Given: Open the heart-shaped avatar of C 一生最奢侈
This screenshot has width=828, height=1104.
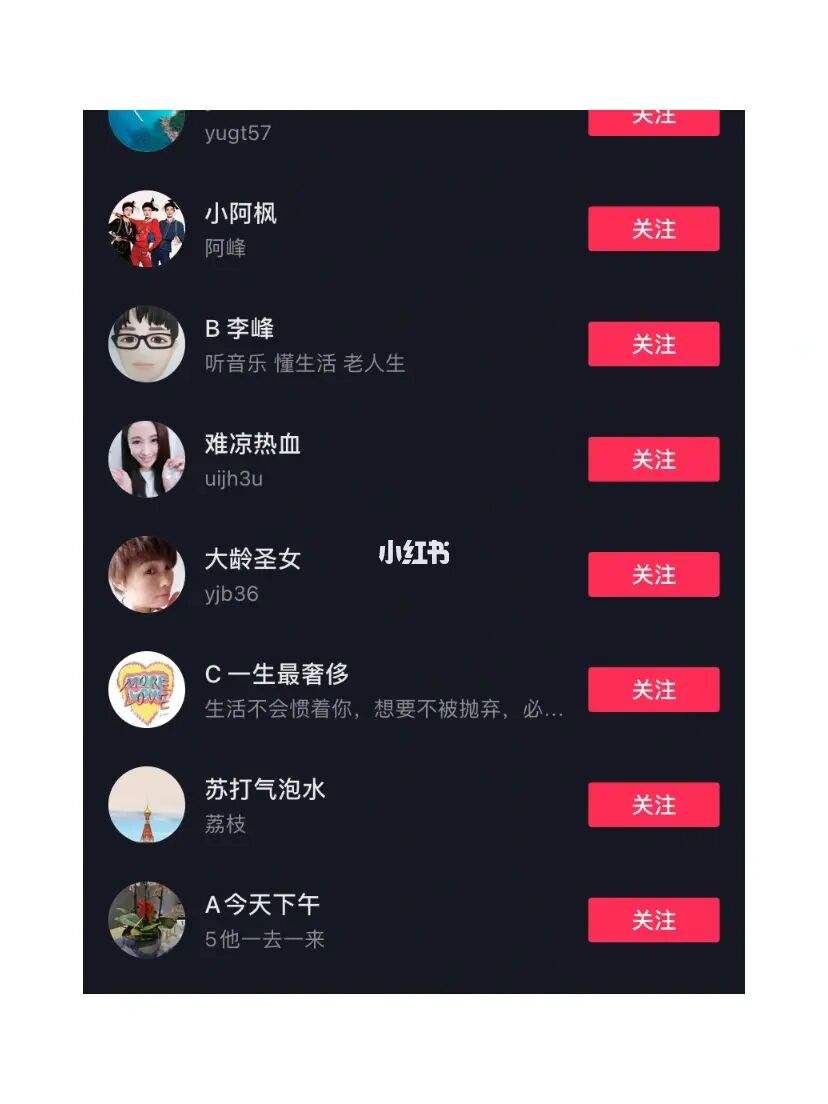Looking at the screenshot, I should point(146,688).
